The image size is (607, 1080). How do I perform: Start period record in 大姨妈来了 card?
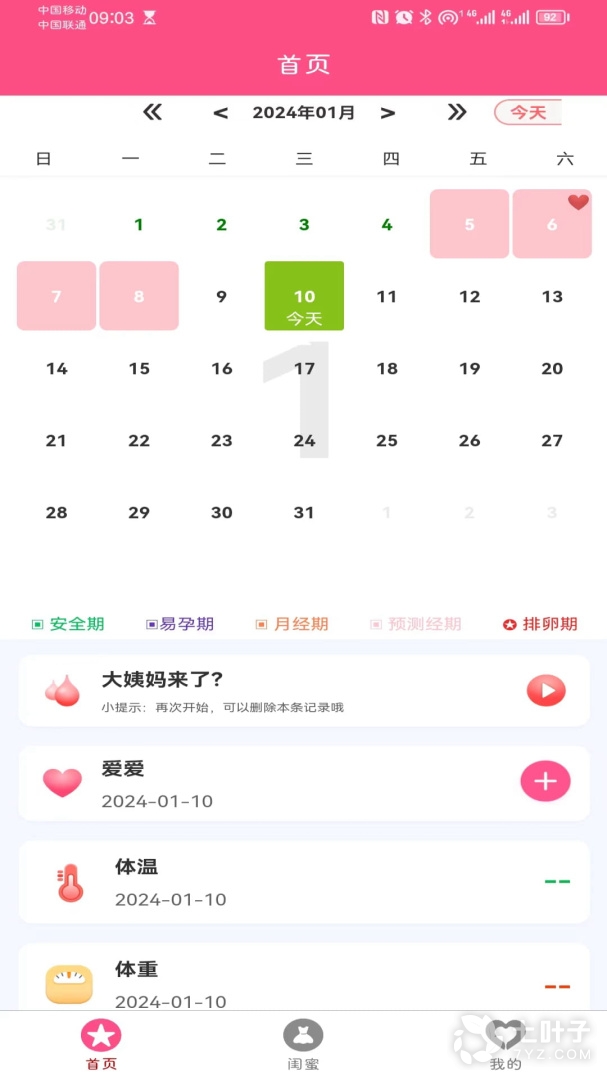pos(546,690)
